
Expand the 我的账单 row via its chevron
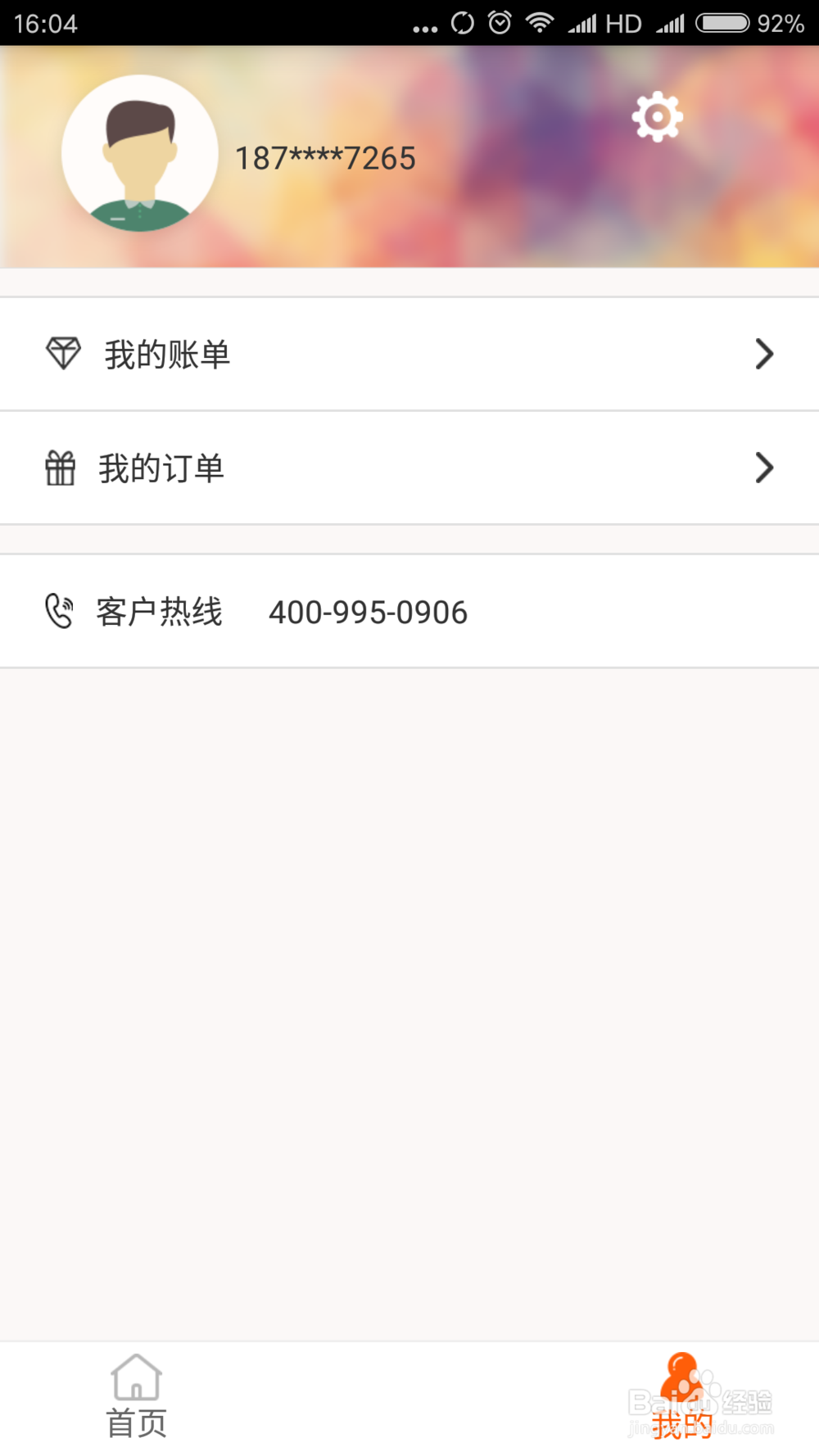764,353
